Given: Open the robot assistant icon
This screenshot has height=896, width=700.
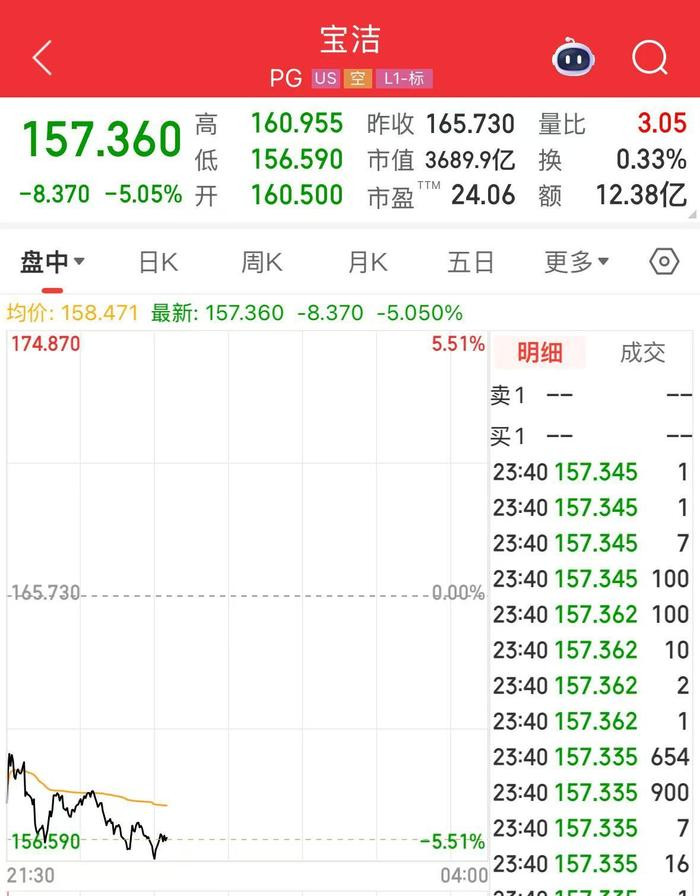Looking at the screenshot, I should [574, 57].
